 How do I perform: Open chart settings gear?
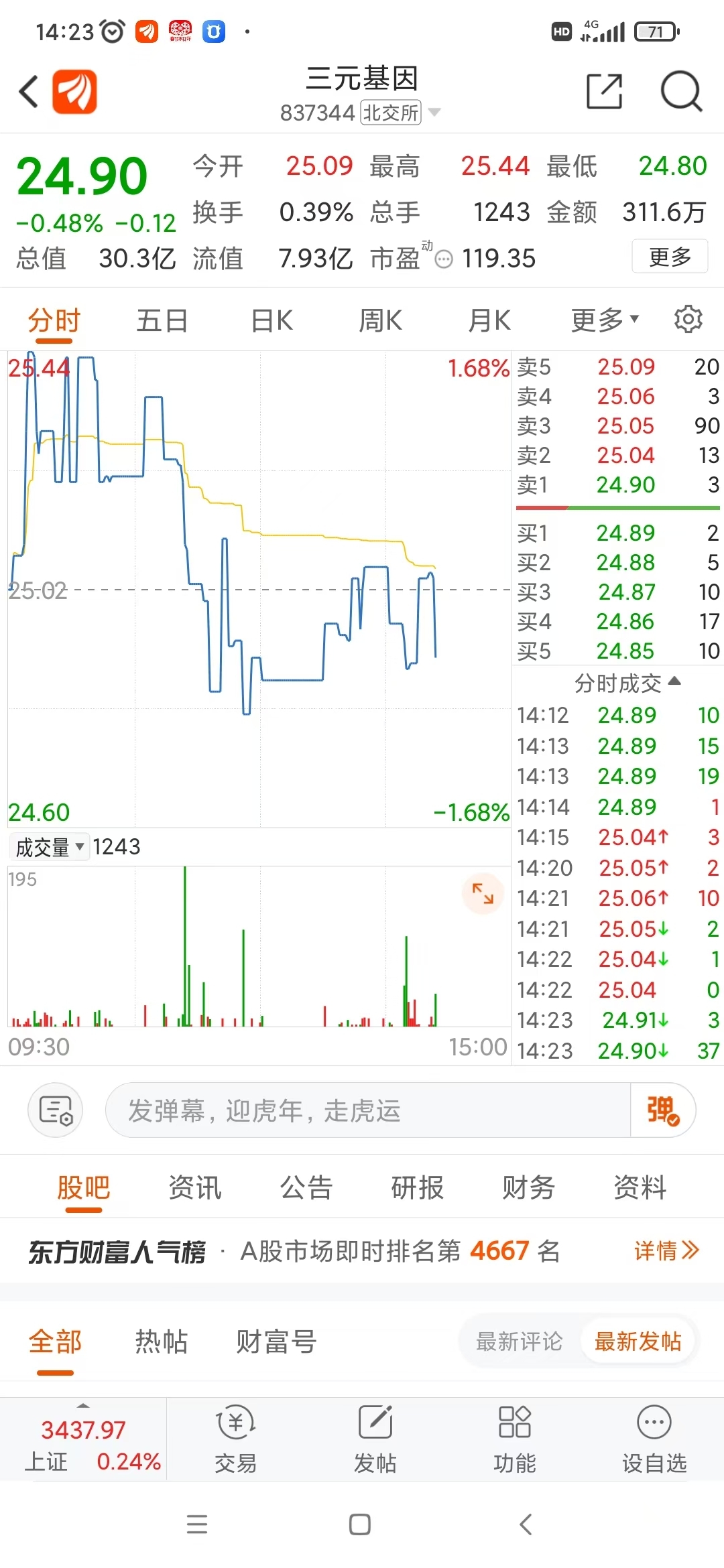point(688,320)
